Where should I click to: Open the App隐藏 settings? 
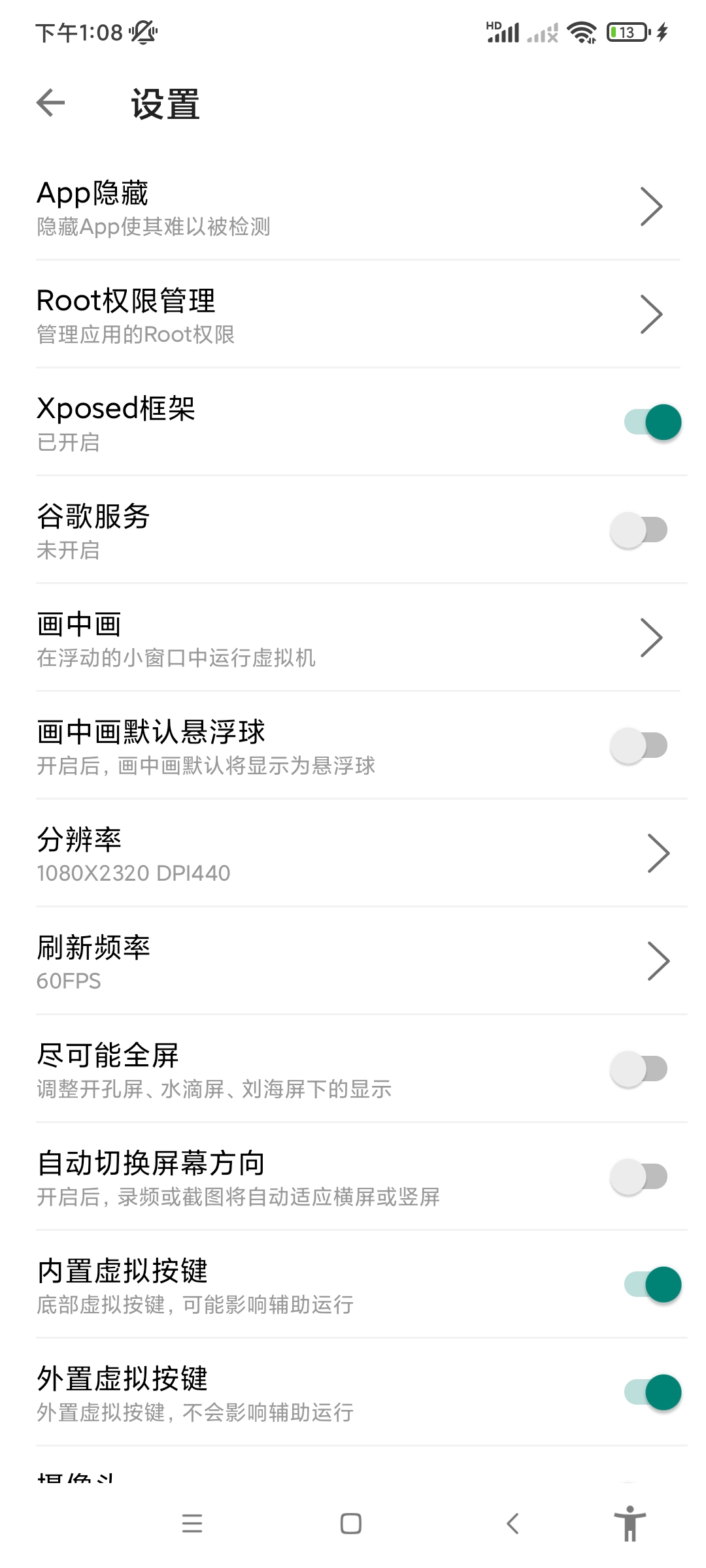point(353,207)
